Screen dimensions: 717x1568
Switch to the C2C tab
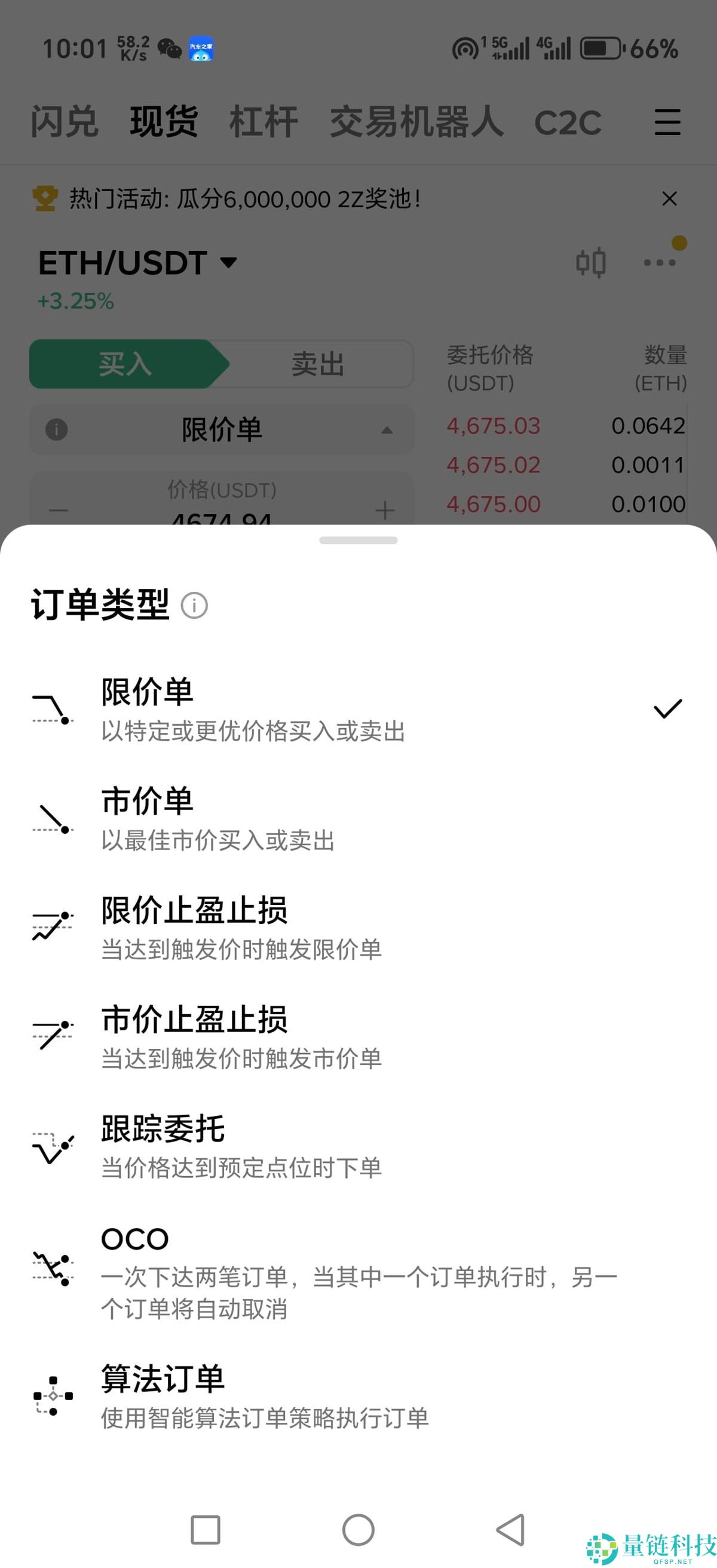point(567,122)
